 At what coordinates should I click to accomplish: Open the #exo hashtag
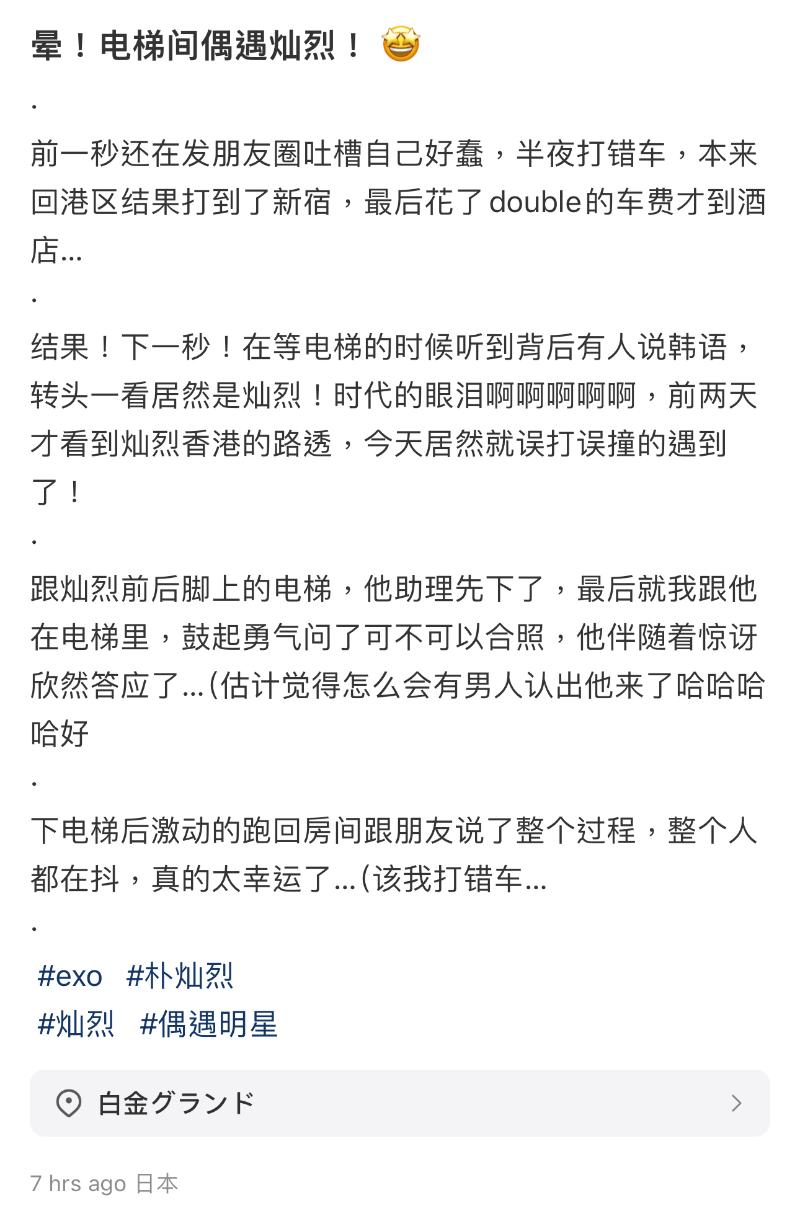[x=69, y=975]
